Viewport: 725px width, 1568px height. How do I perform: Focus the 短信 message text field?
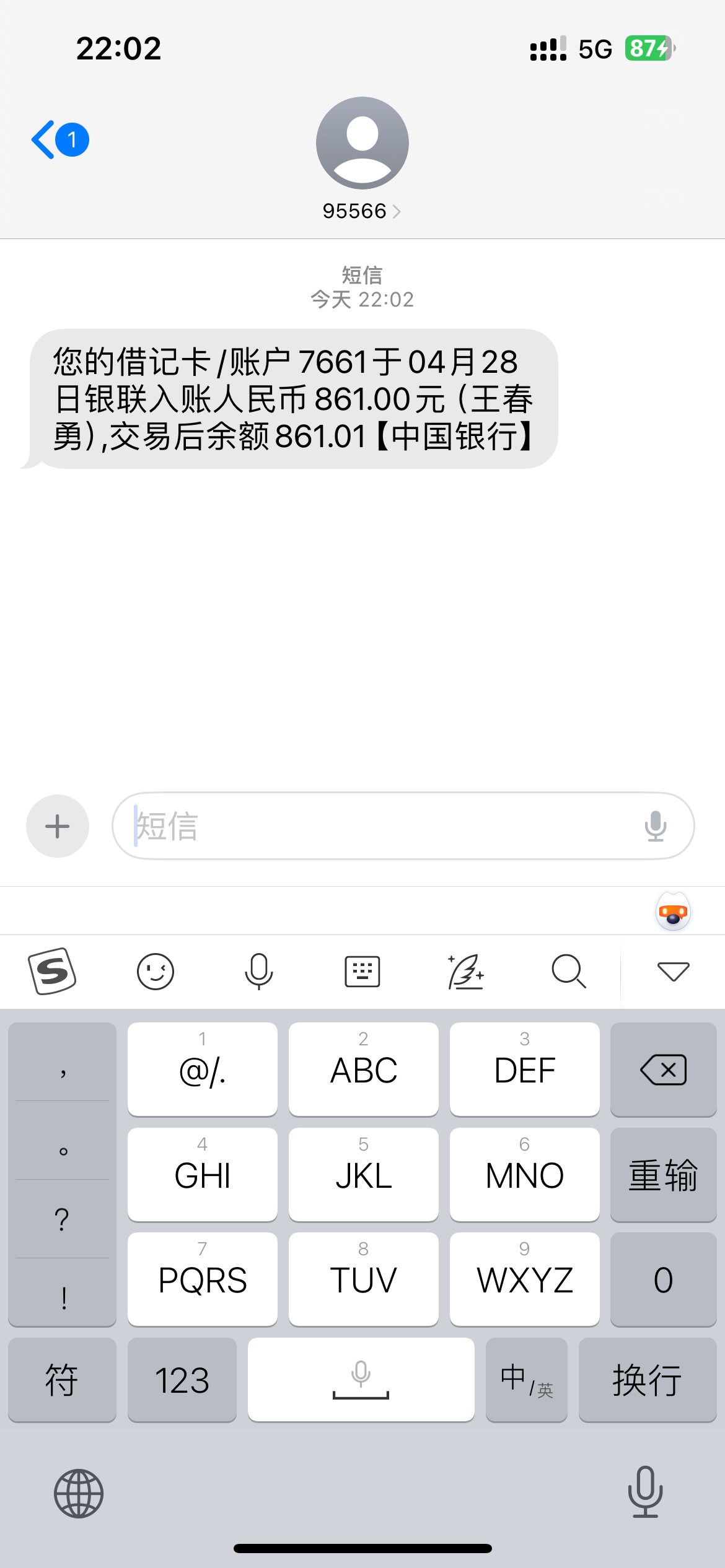(384, 826)
